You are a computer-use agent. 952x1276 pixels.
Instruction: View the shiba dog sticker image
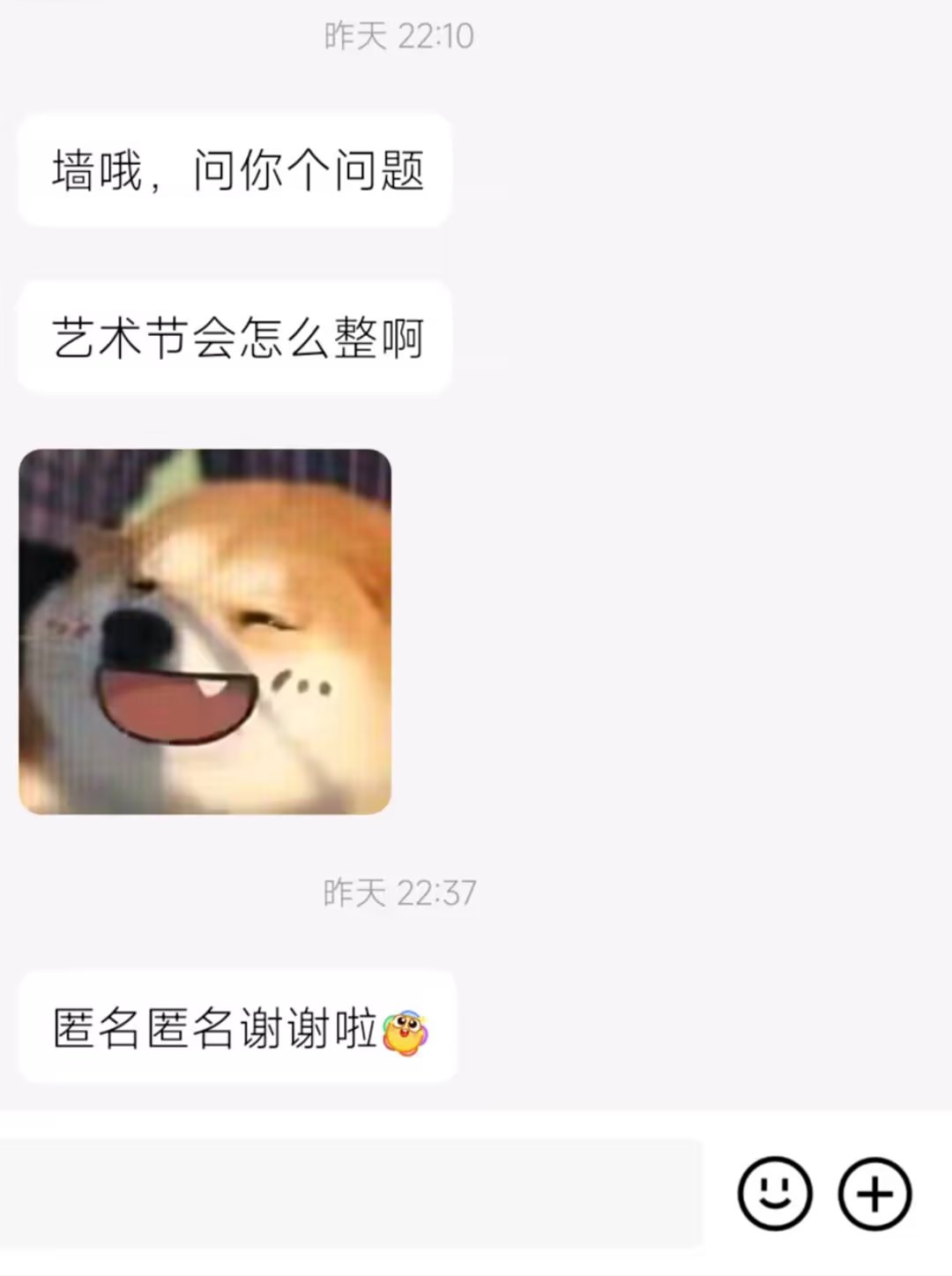205,631
